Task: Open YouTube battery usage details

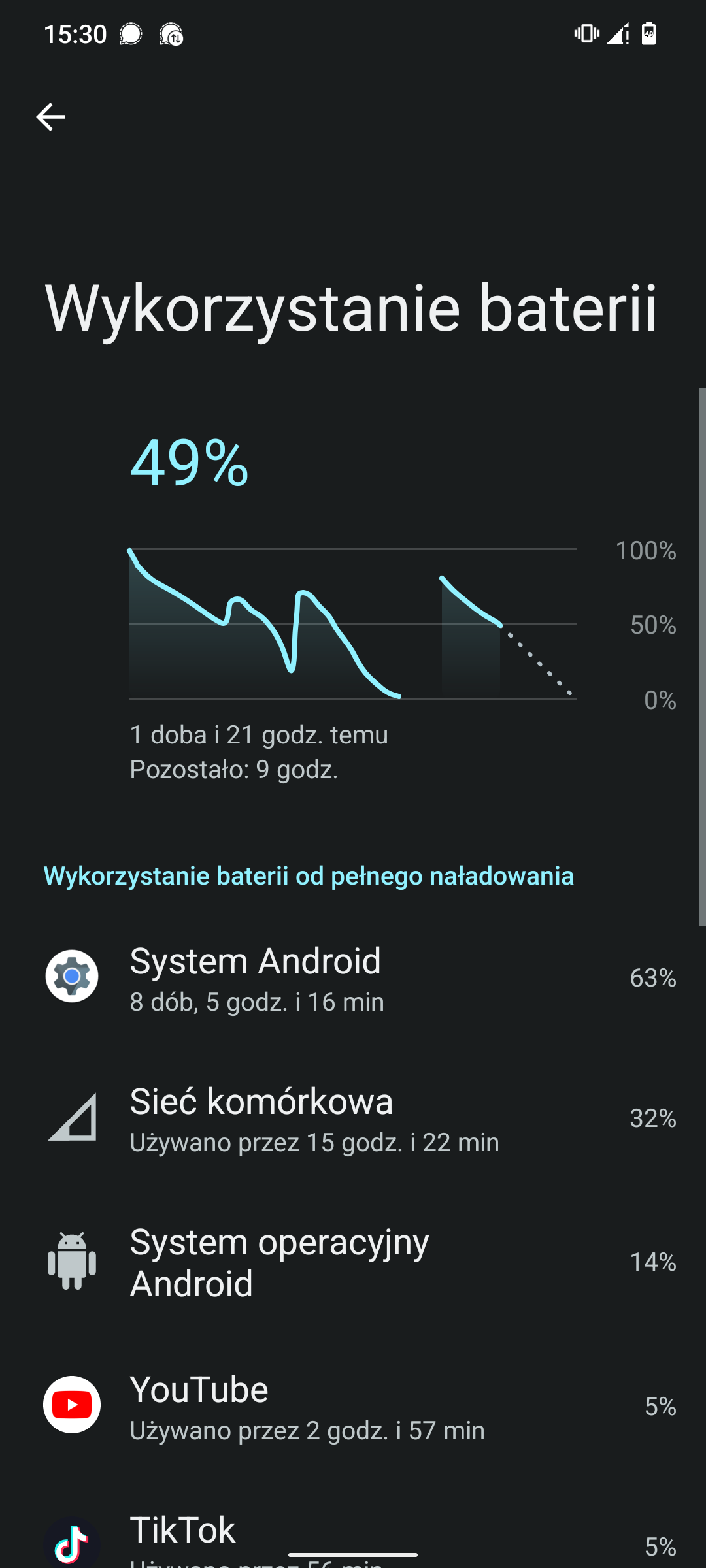Action: tap(353, 1406)
